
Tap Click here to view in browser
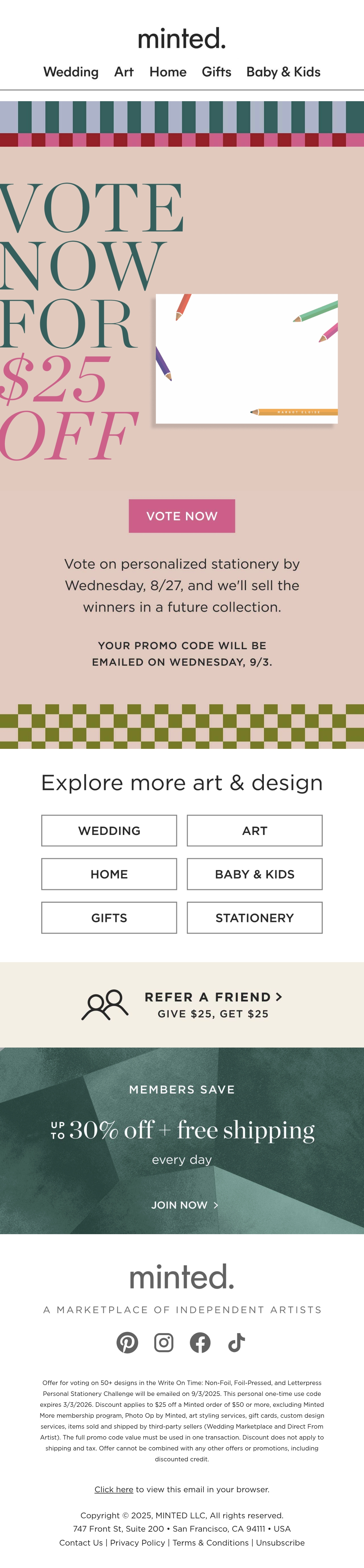point(113,1489)
